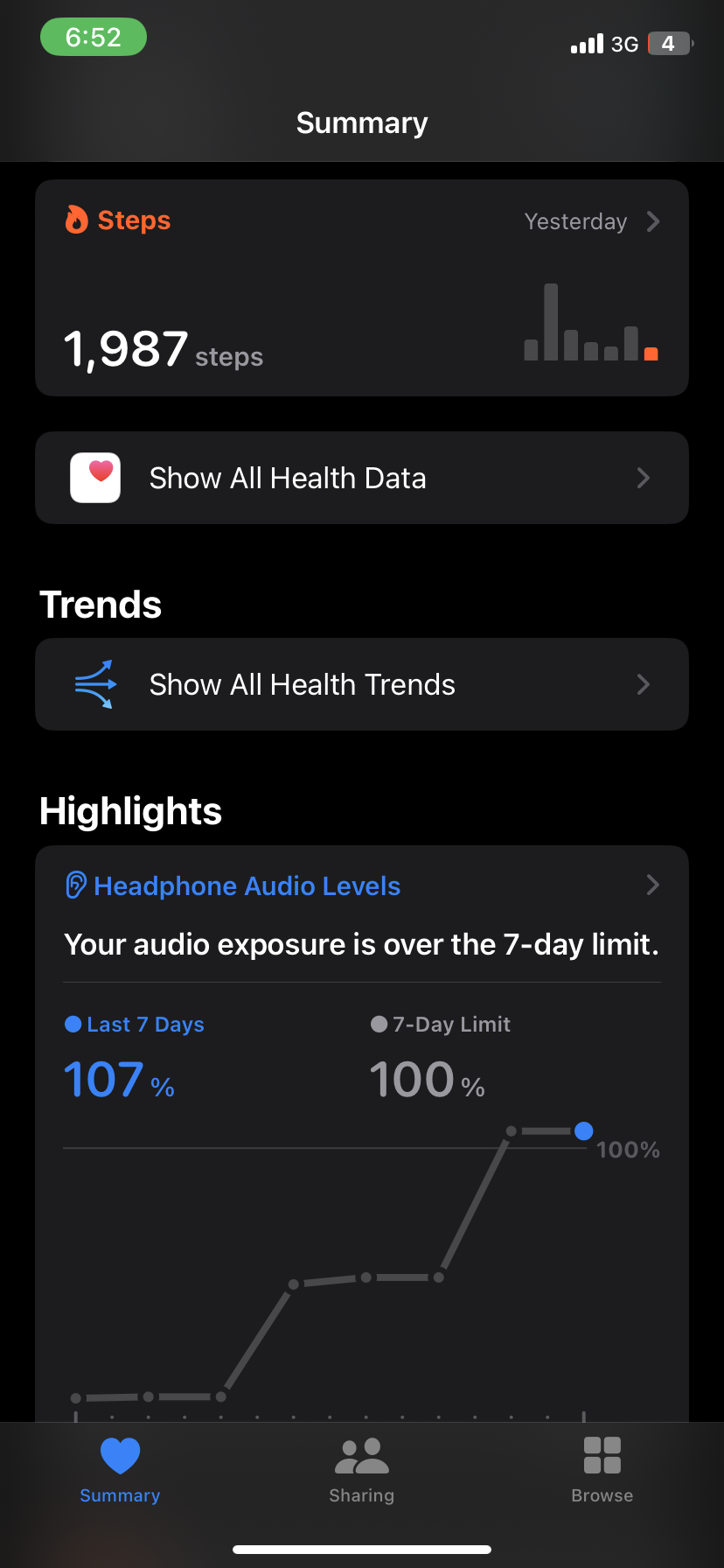This screenshot has height=1568, width=724.
Task: Open Show All Health Trends
Action: coord(362,684)
